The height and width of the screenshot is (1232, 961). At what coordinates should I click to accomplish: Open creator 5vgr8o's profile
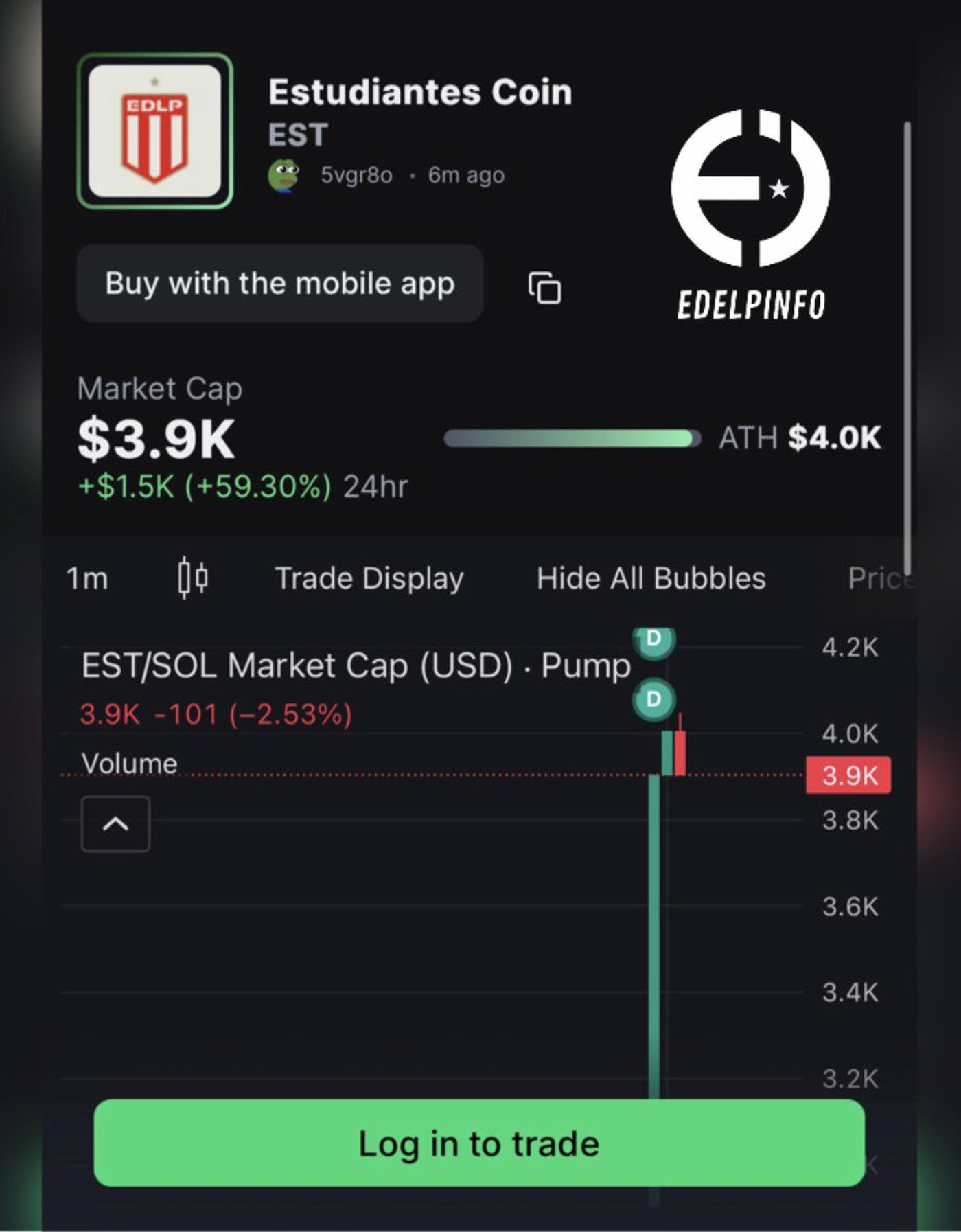(356, 175)
